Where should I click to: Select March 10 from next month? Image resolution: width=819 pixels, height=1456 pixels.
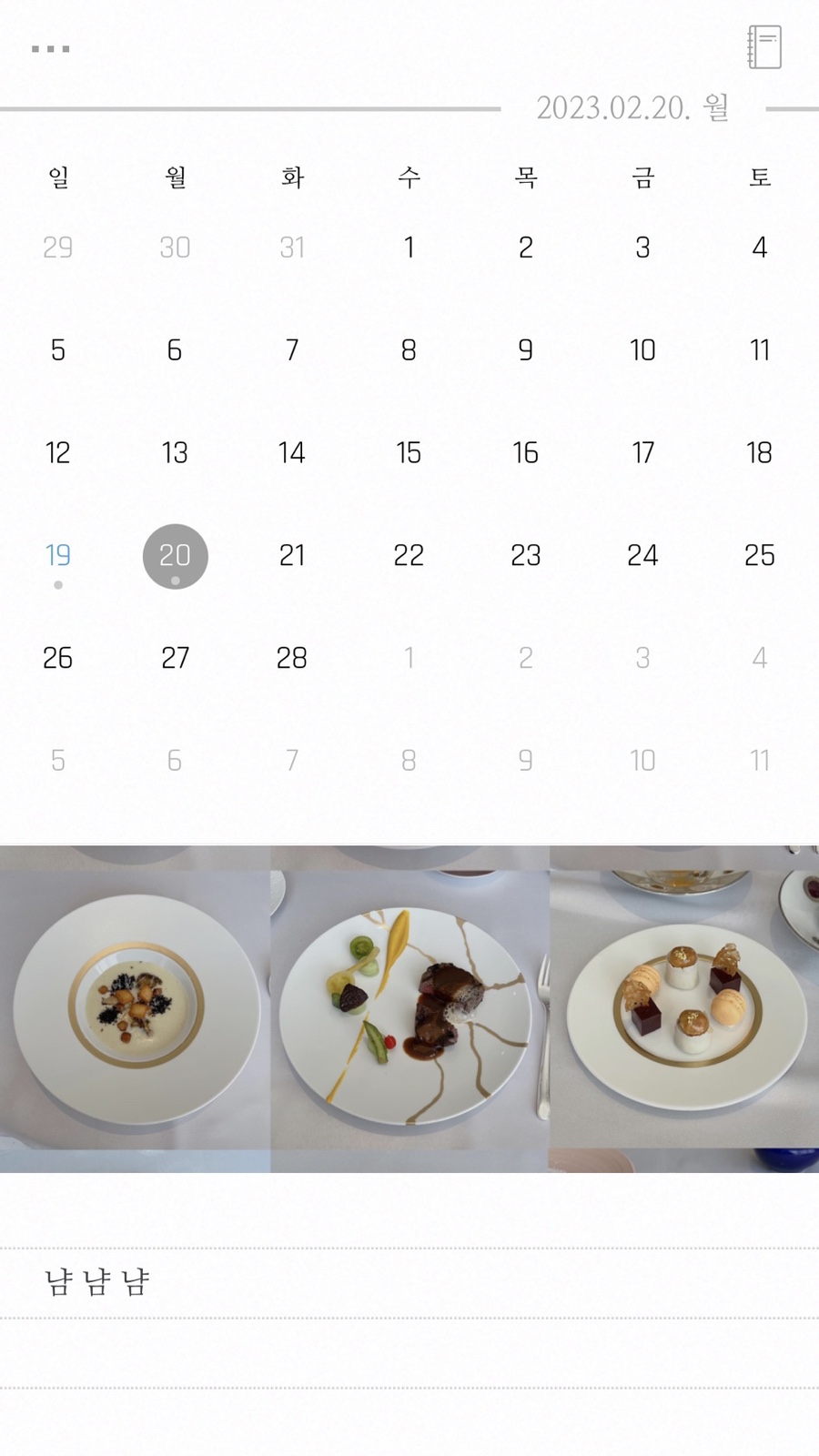coord(642,761)
